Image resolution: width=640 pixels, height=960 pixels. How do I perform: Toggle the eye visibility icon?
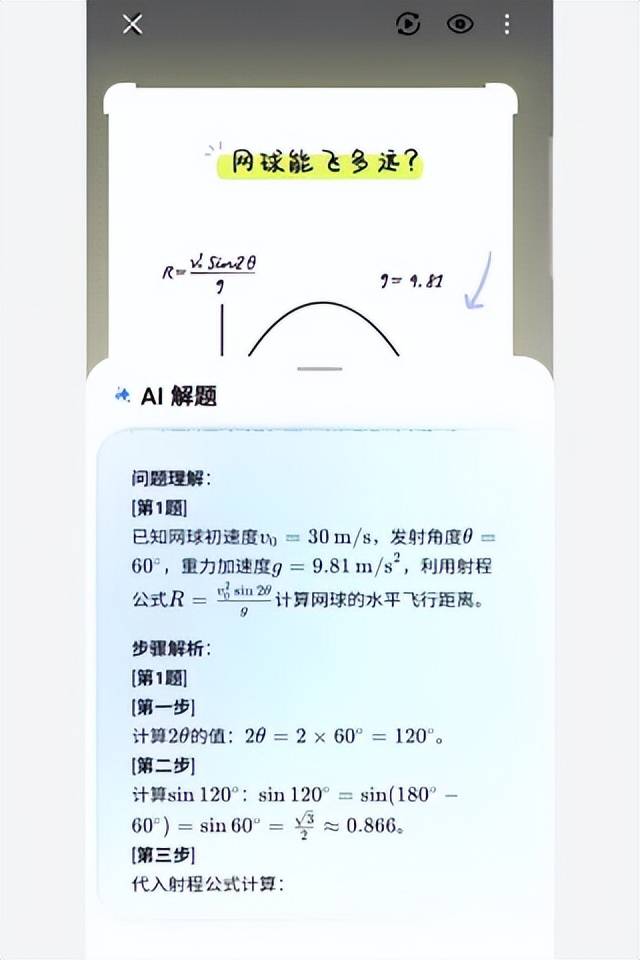pyautogui.click(x=460, y=25)
